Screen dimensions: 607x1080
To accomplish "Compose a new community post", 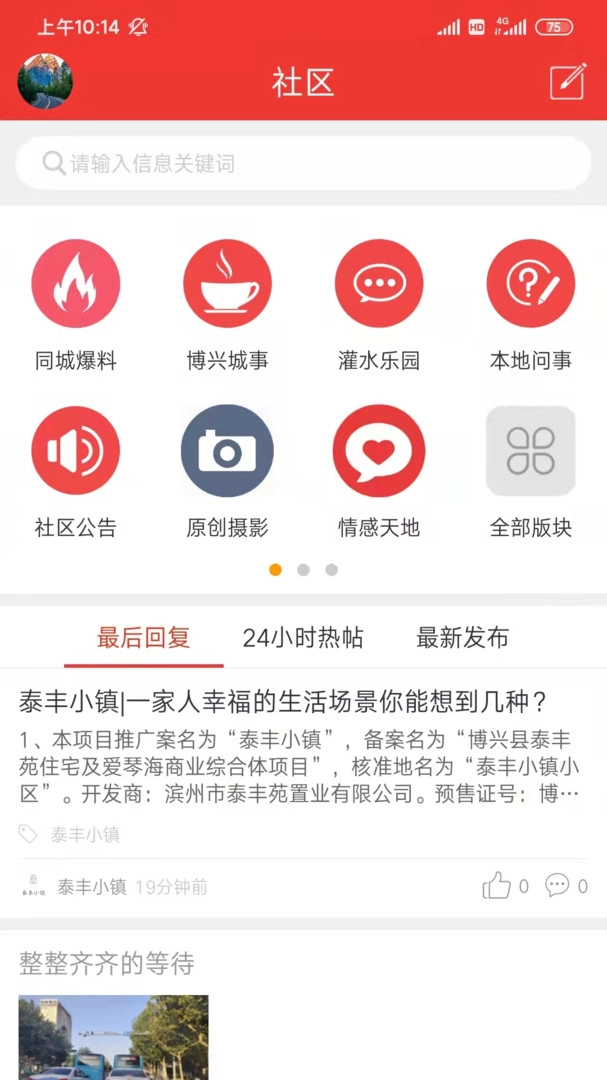I will click(x=567, y=81).
